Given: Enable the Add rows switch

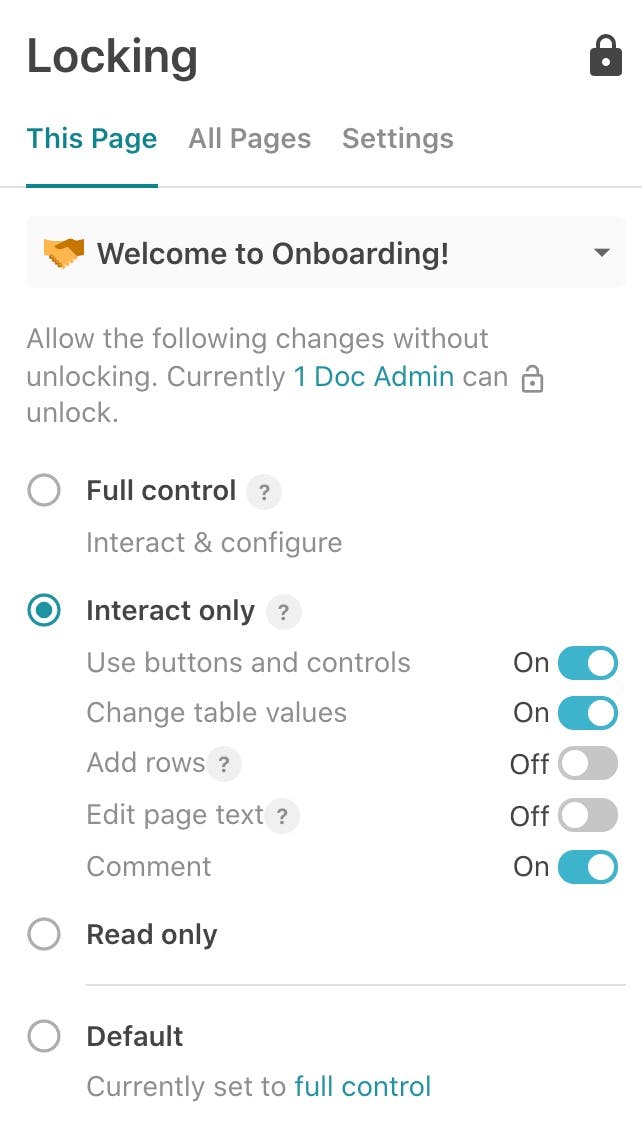Looking at the screenshot, I should pyautogui.click(x=587, y=764).
